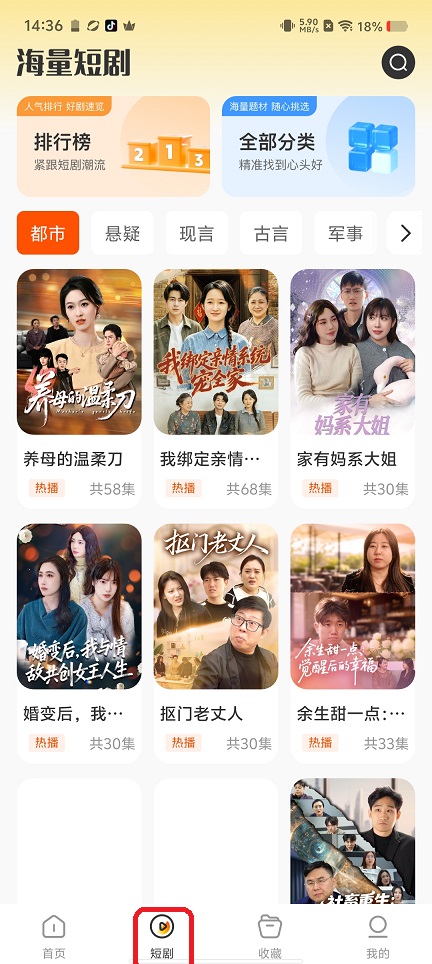Image resolution: width=432 pixels, height=964 pixels.
Task: Open 余生甜一点 drama card
Action: coord(353,643)
